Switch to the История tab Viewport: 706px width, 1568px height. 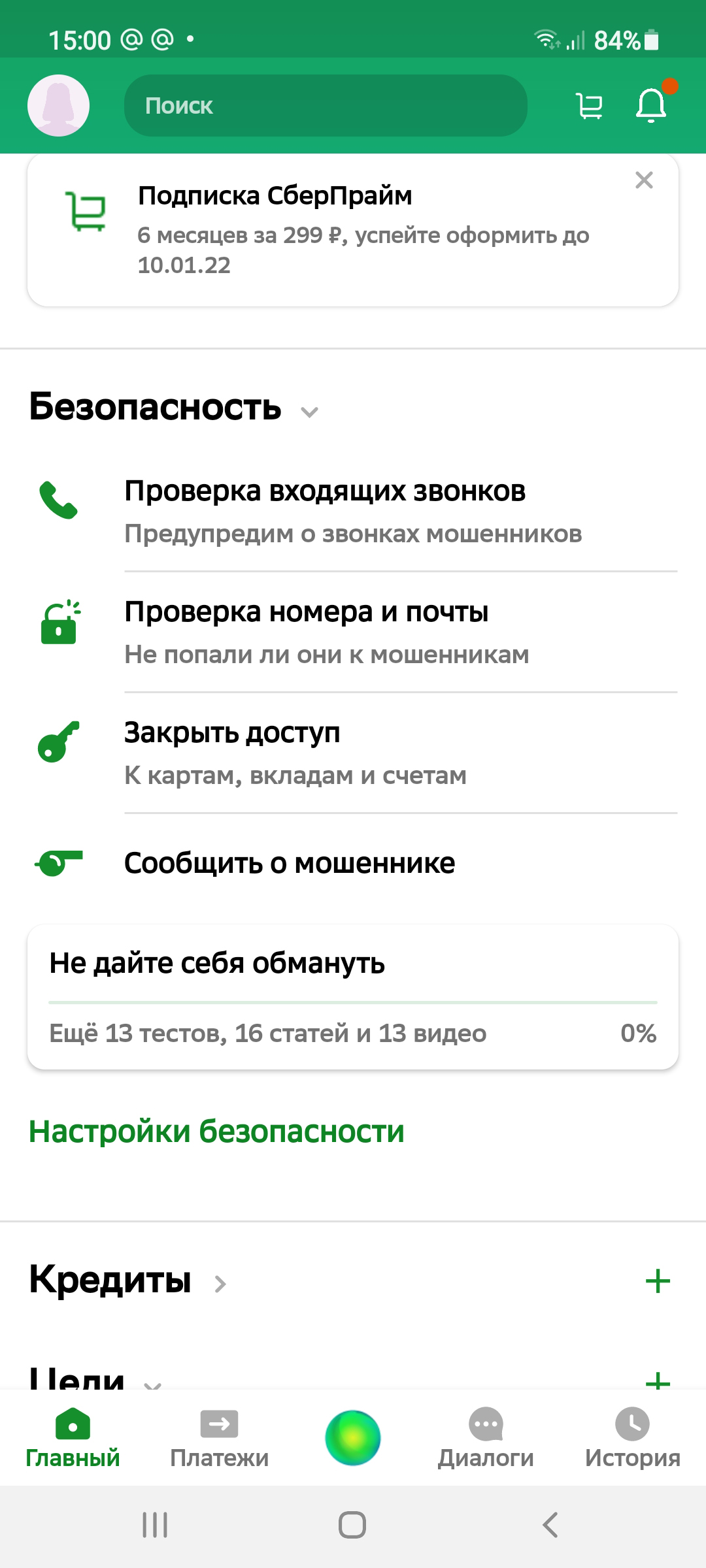(633, 1438)
